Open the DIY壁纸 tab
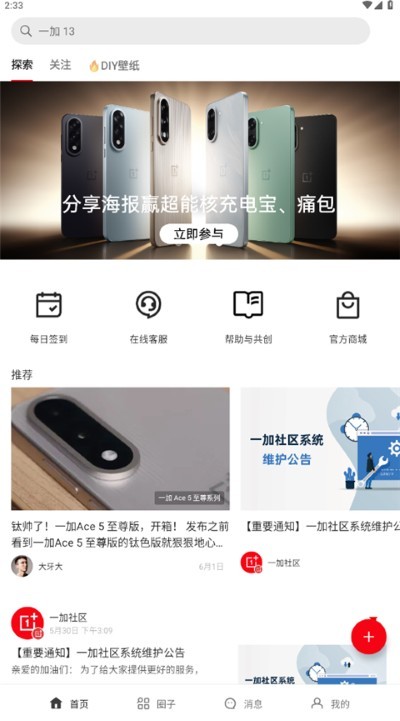 [x=114, y=66]
